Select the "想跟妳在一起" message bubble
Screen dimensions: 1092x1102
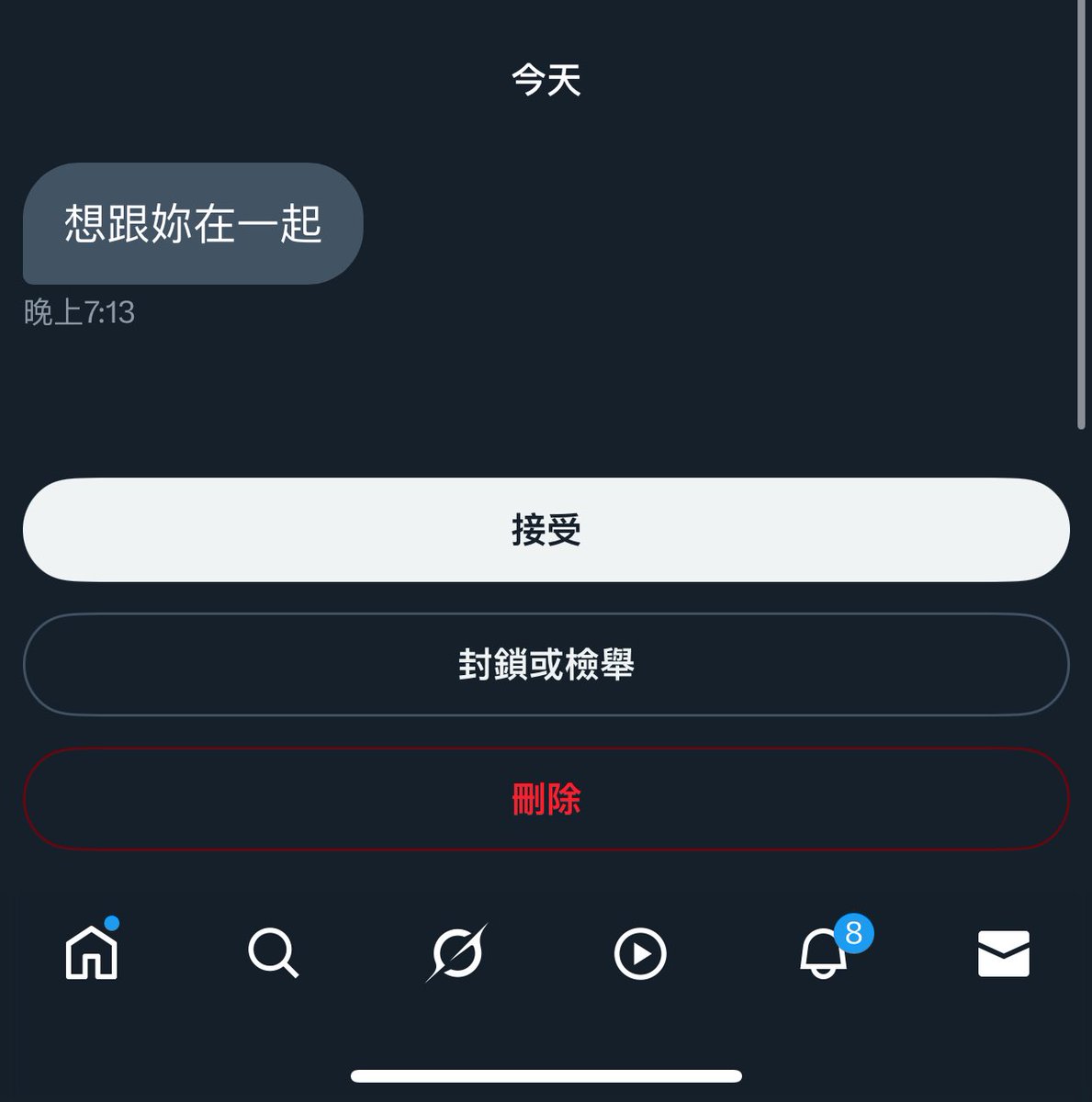click(x=192, y=223)
